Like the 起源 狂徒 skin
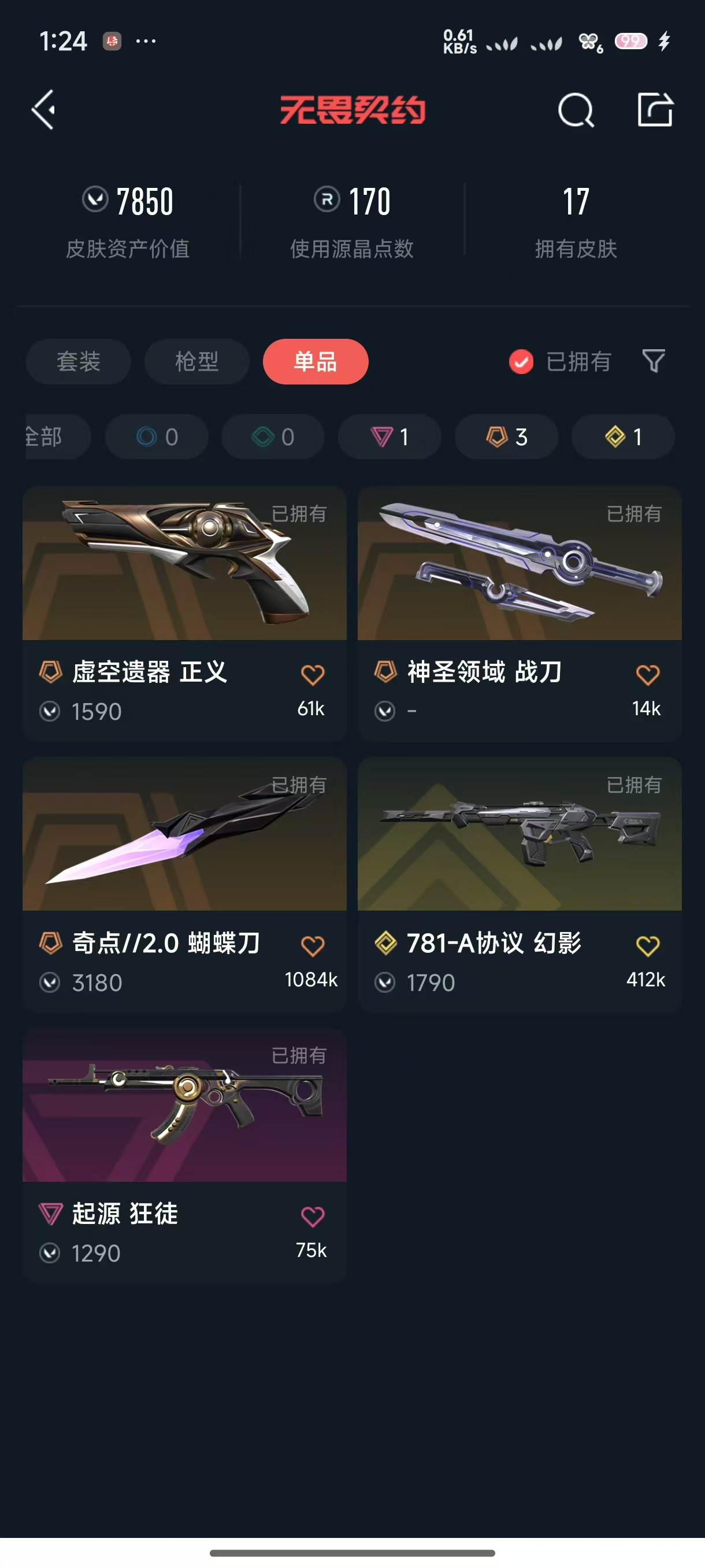Screen dimensions: 705x1568 point(313,1216)
